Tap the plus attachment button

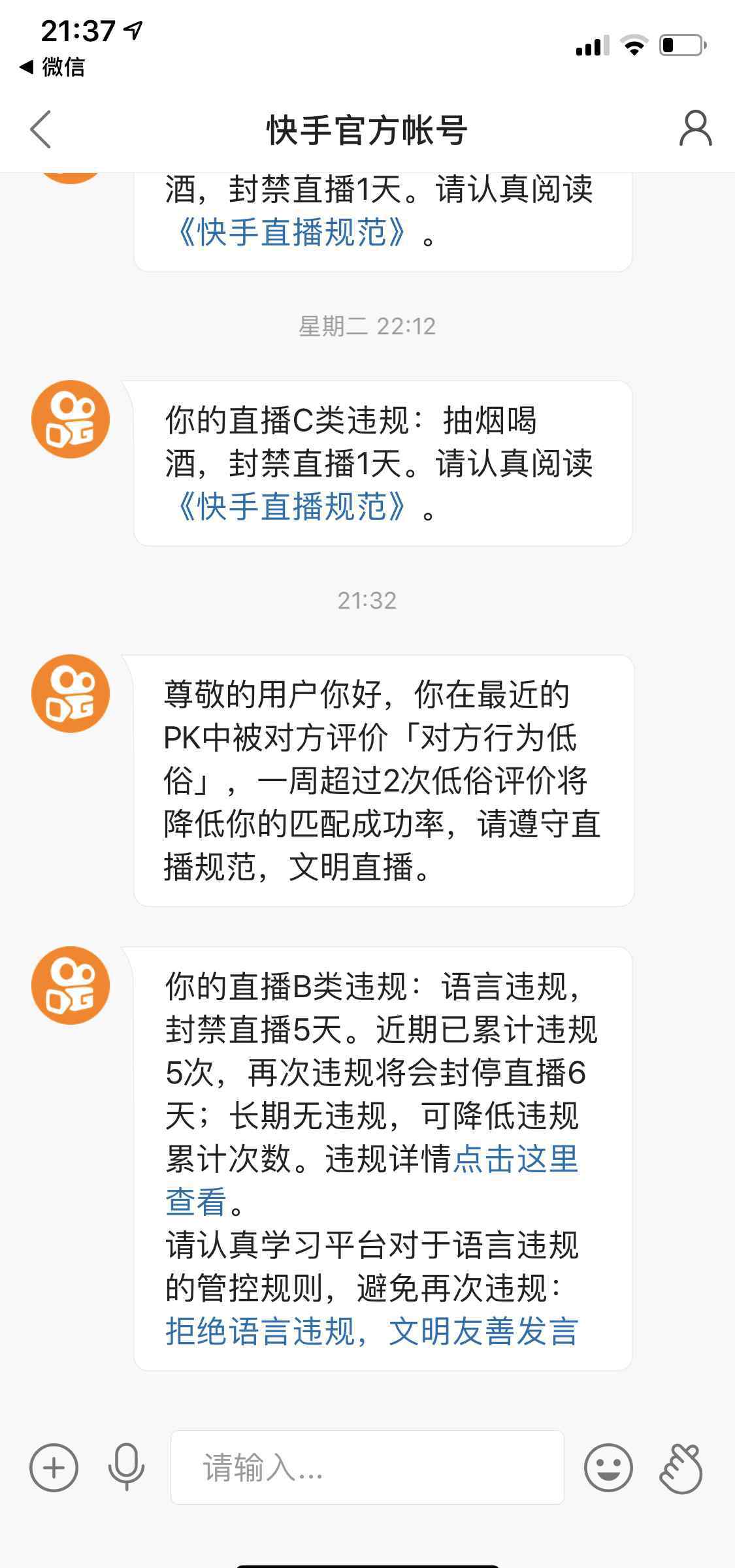54,1467
